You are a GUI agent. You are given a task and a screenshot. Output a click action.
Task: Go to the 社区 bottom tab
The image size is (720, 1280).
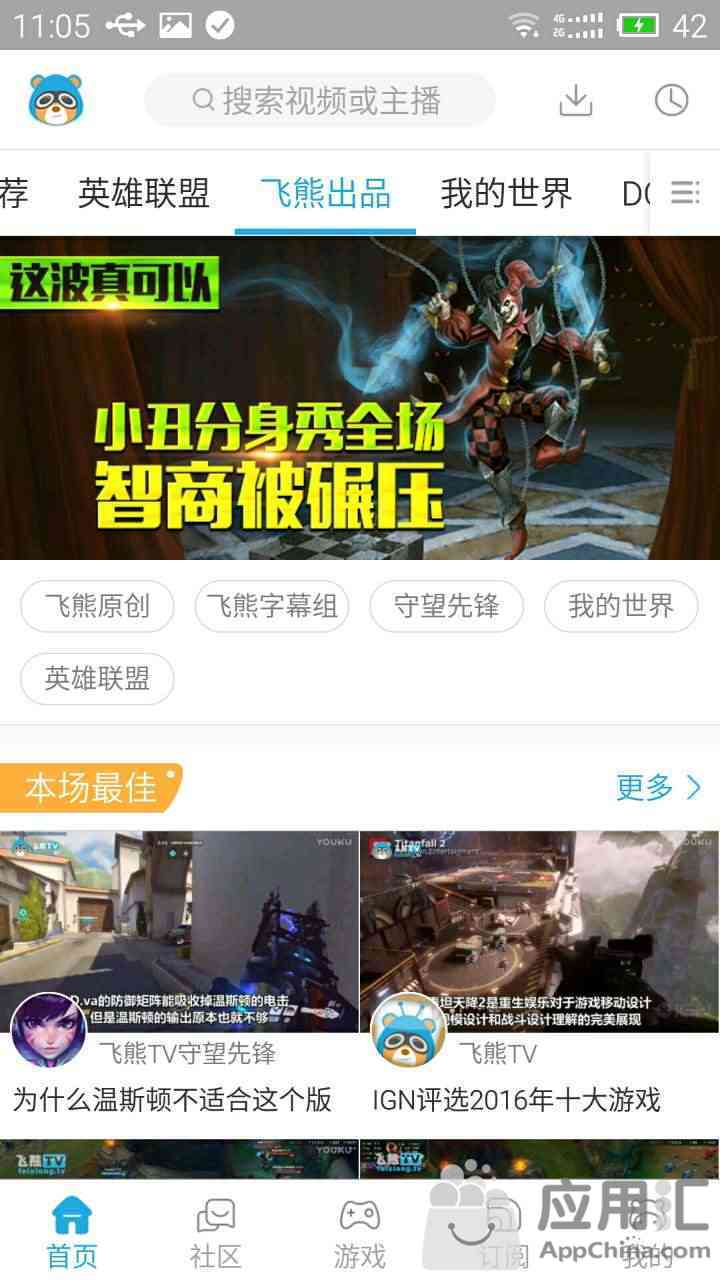click(216, 1232)
